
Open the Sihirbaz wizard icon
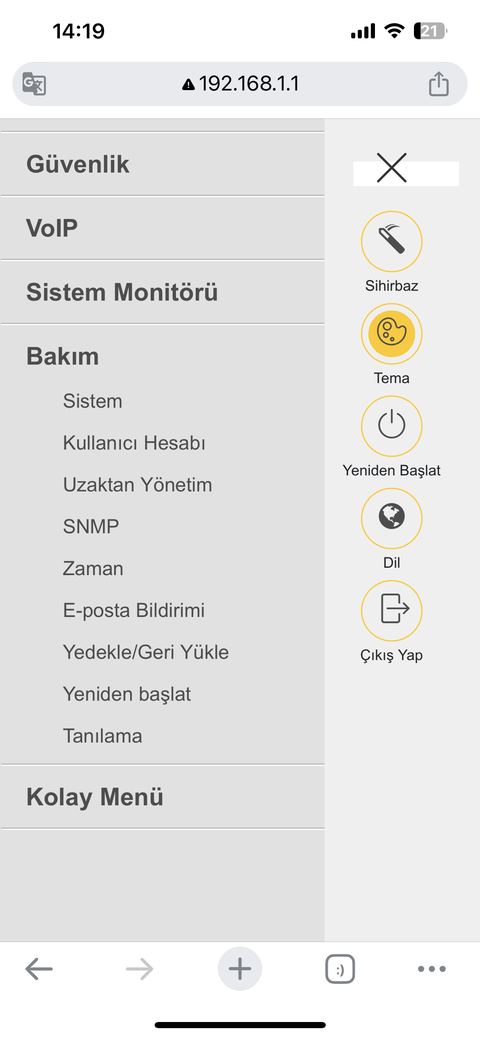coord(391,242)
